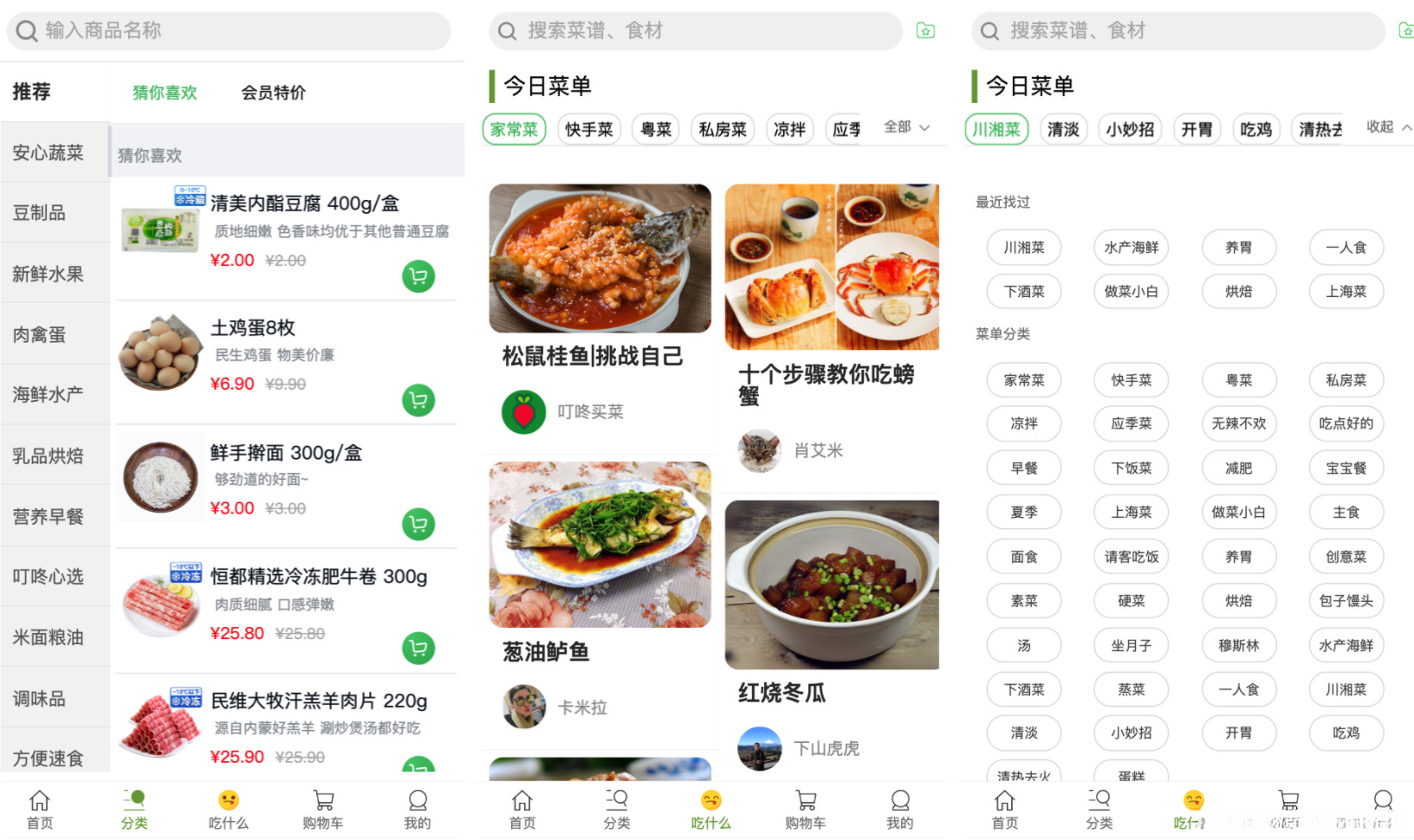Add 土鸡蛋8枚 to the cart
The image size is (1414, 840).
coord(418,400)
